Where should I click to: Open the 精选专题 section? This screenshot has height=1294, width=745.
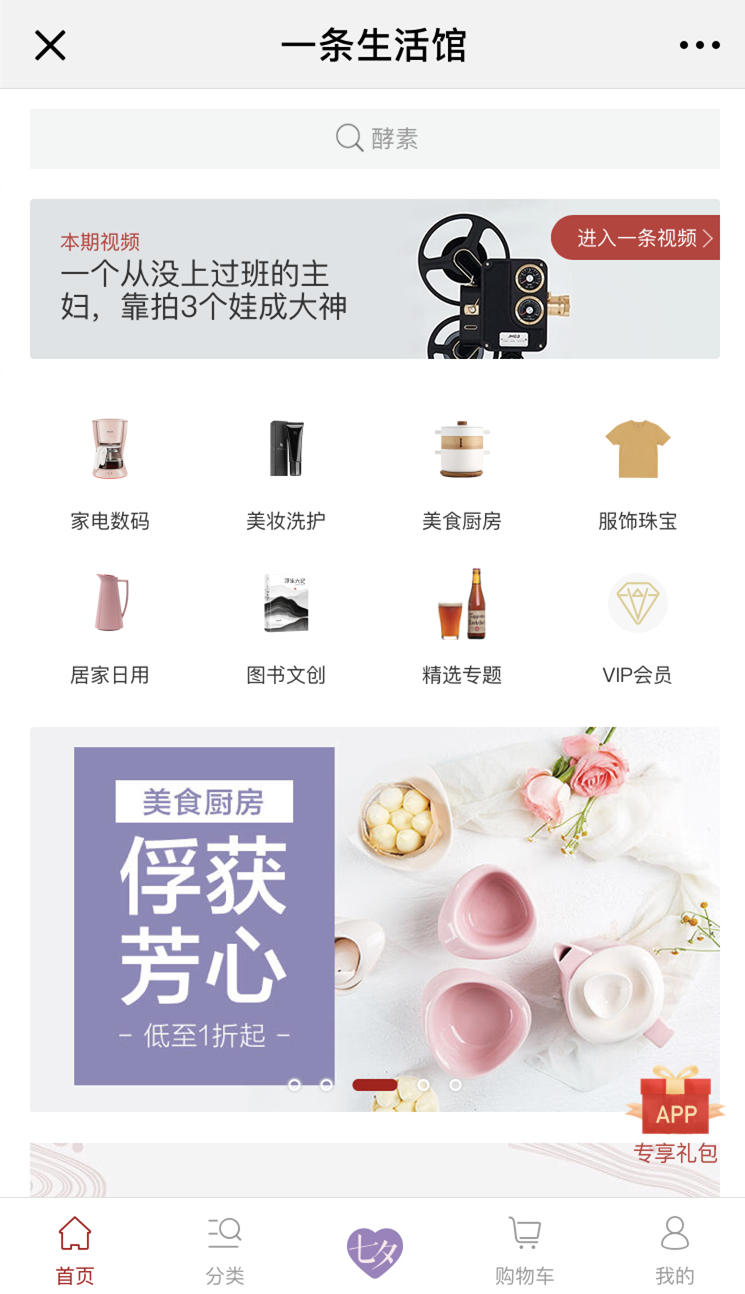point(462,625)
